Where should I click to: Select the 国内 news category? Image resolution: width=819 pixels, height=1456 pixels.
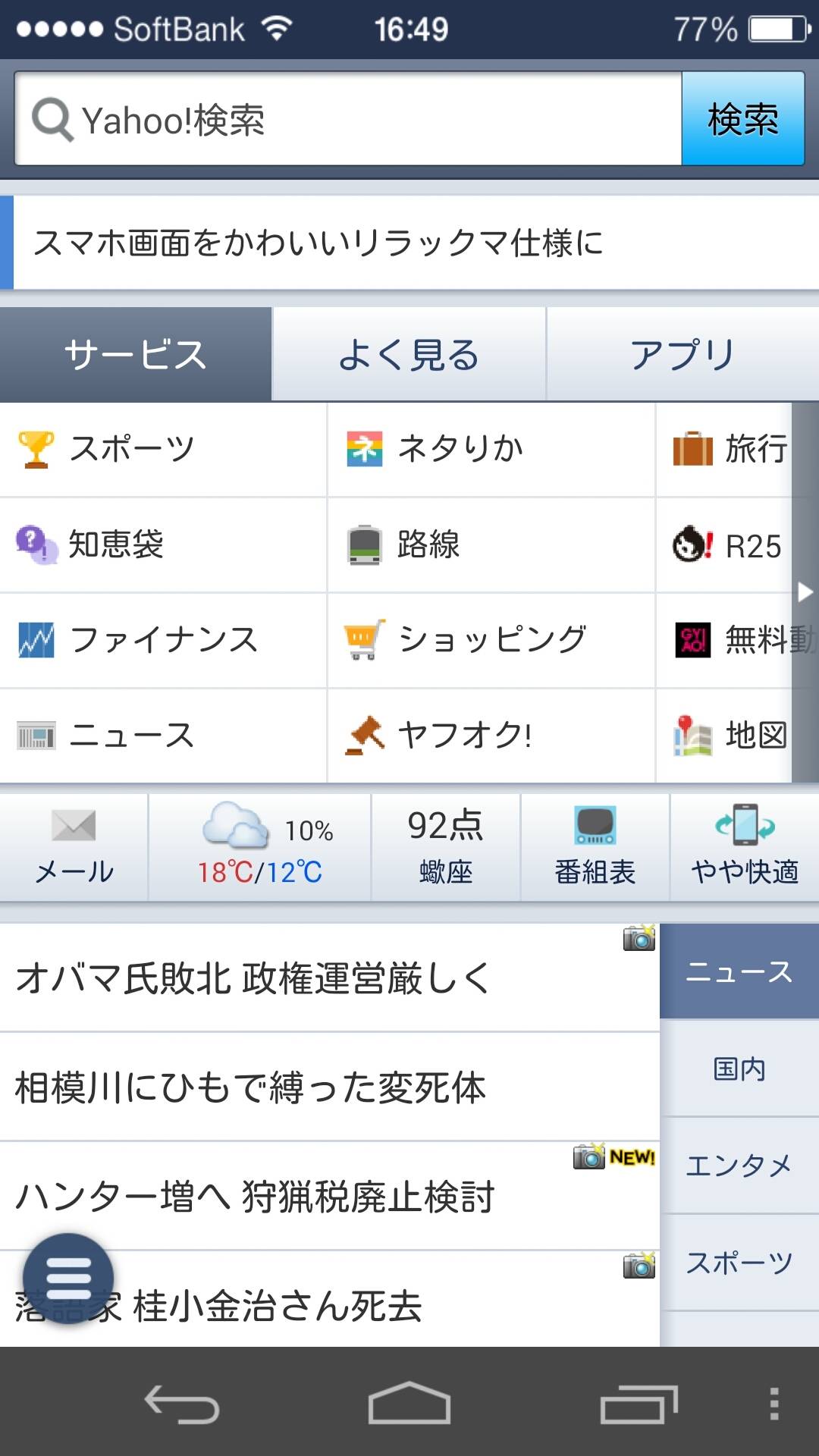click(x=739, y=1068)
